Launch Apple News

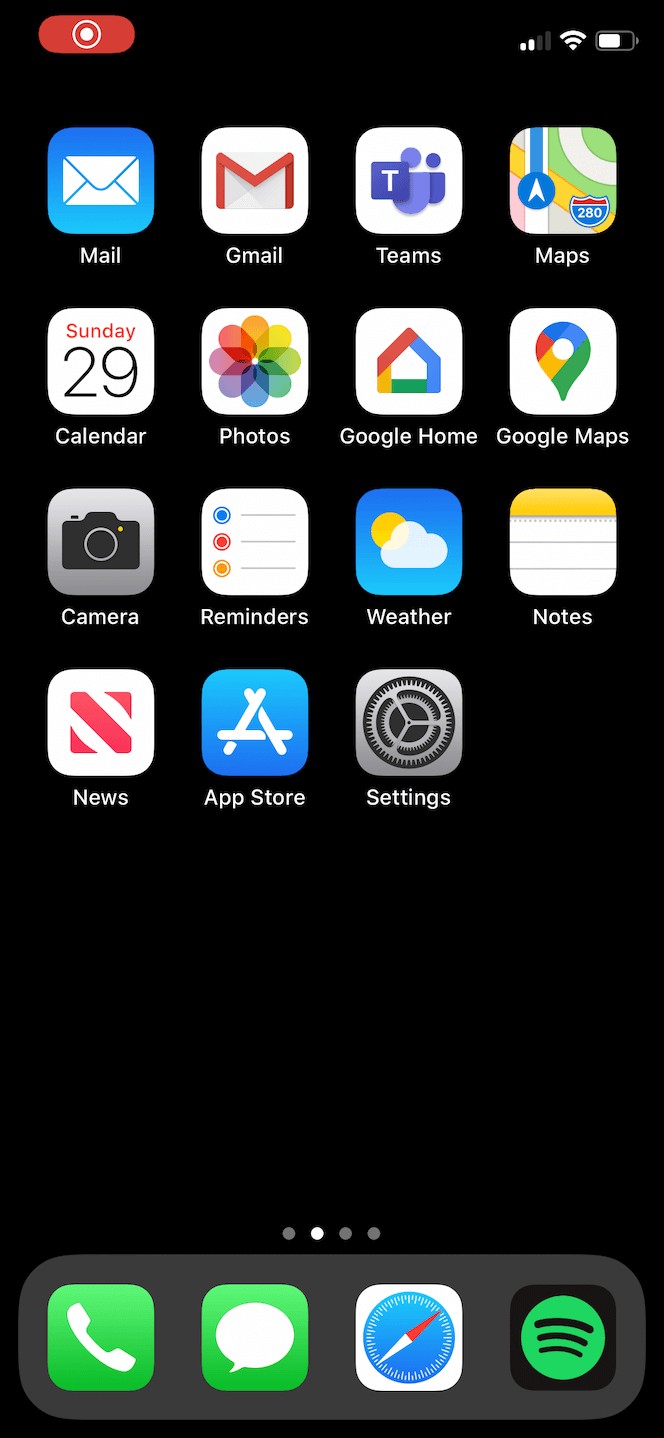(x=101, y=723)
